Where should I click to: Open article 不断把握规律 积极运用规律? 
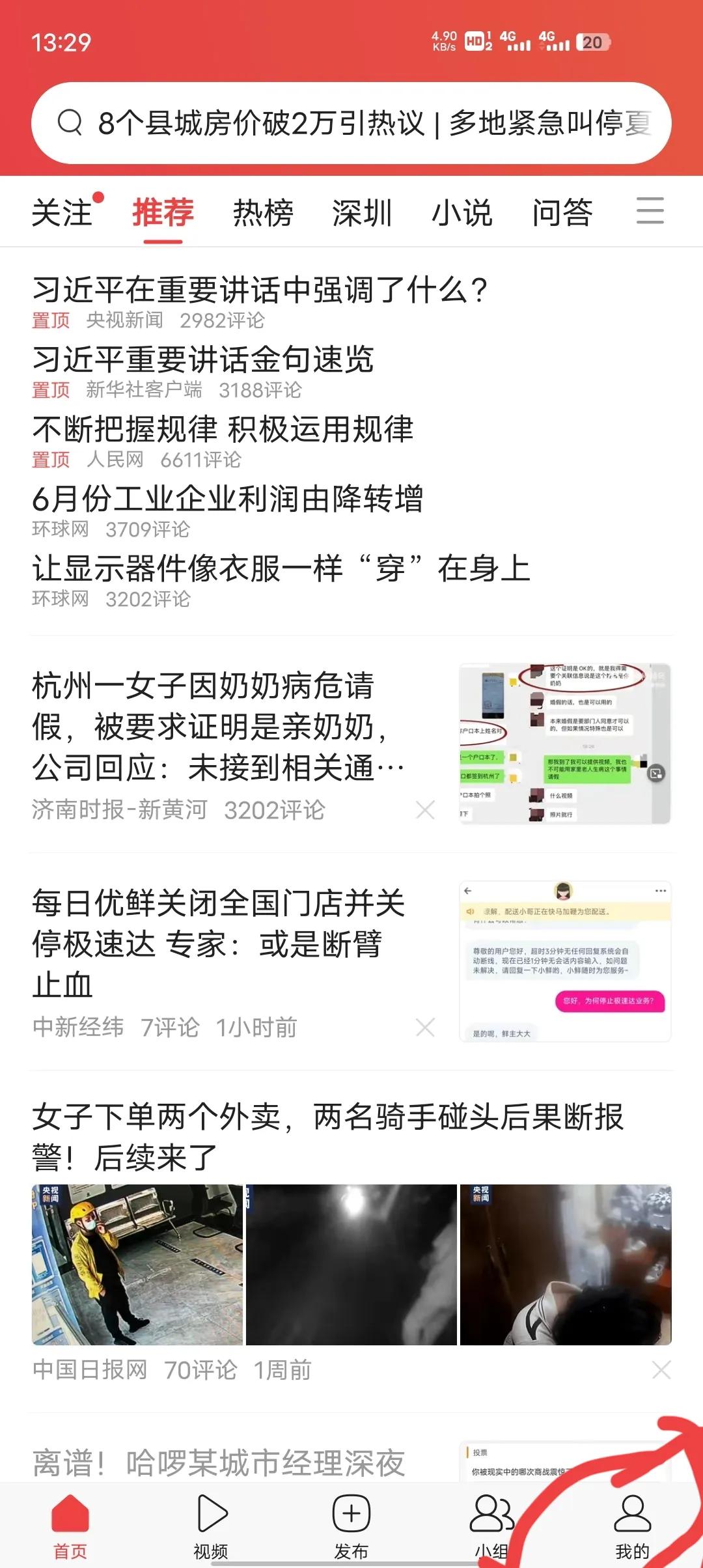coord(223,429)
